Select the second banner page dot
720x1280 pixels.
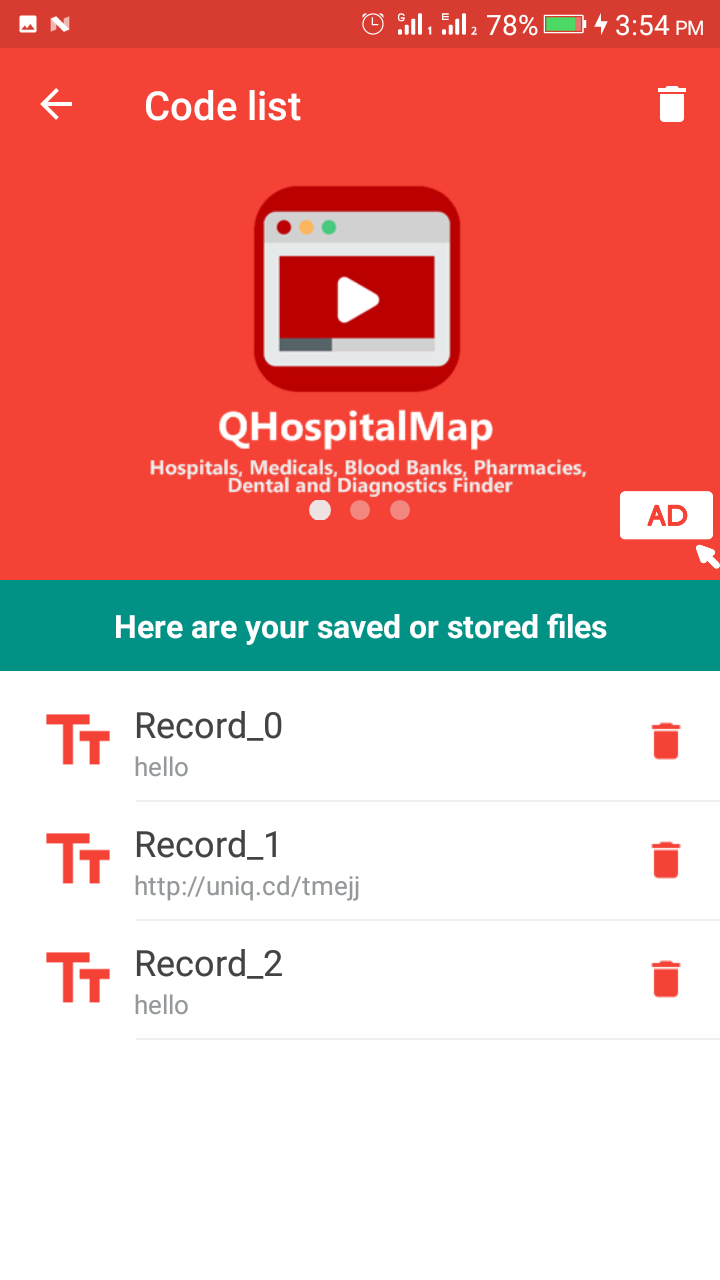click(x=360, y=510)
